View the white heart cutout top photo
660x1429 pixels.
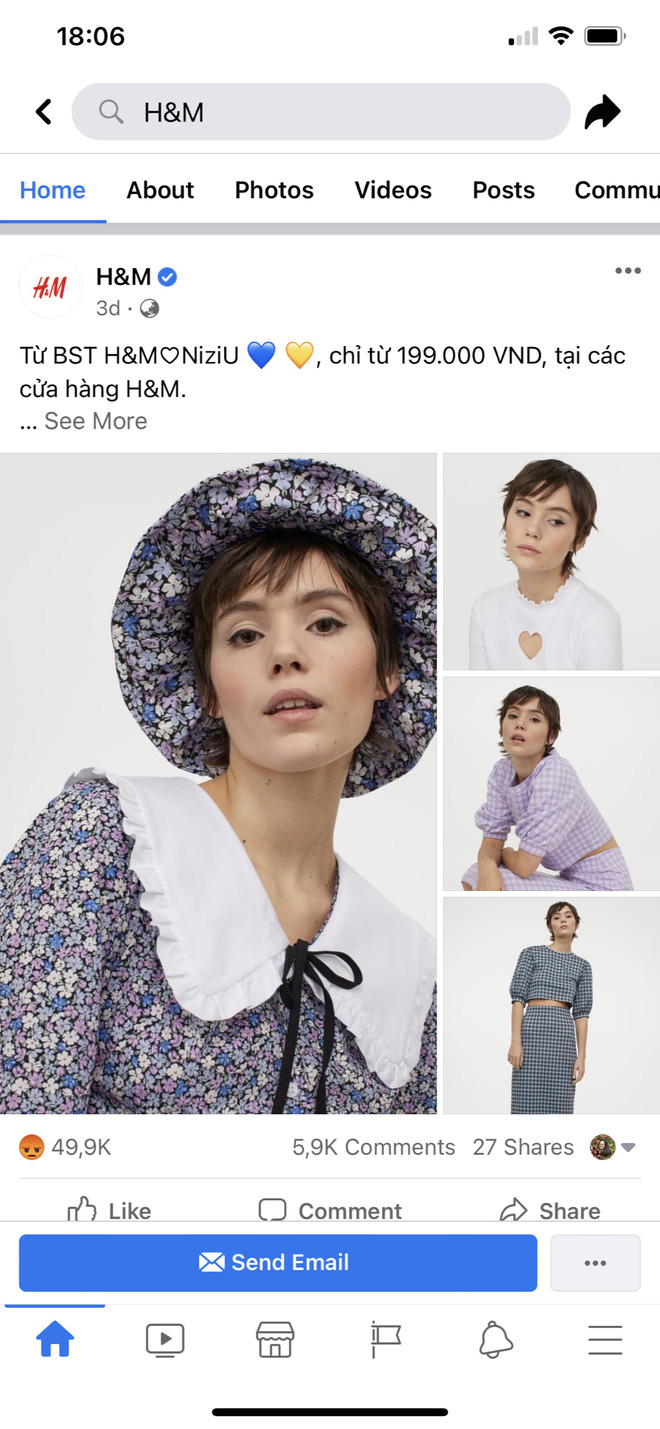[551, 561]
